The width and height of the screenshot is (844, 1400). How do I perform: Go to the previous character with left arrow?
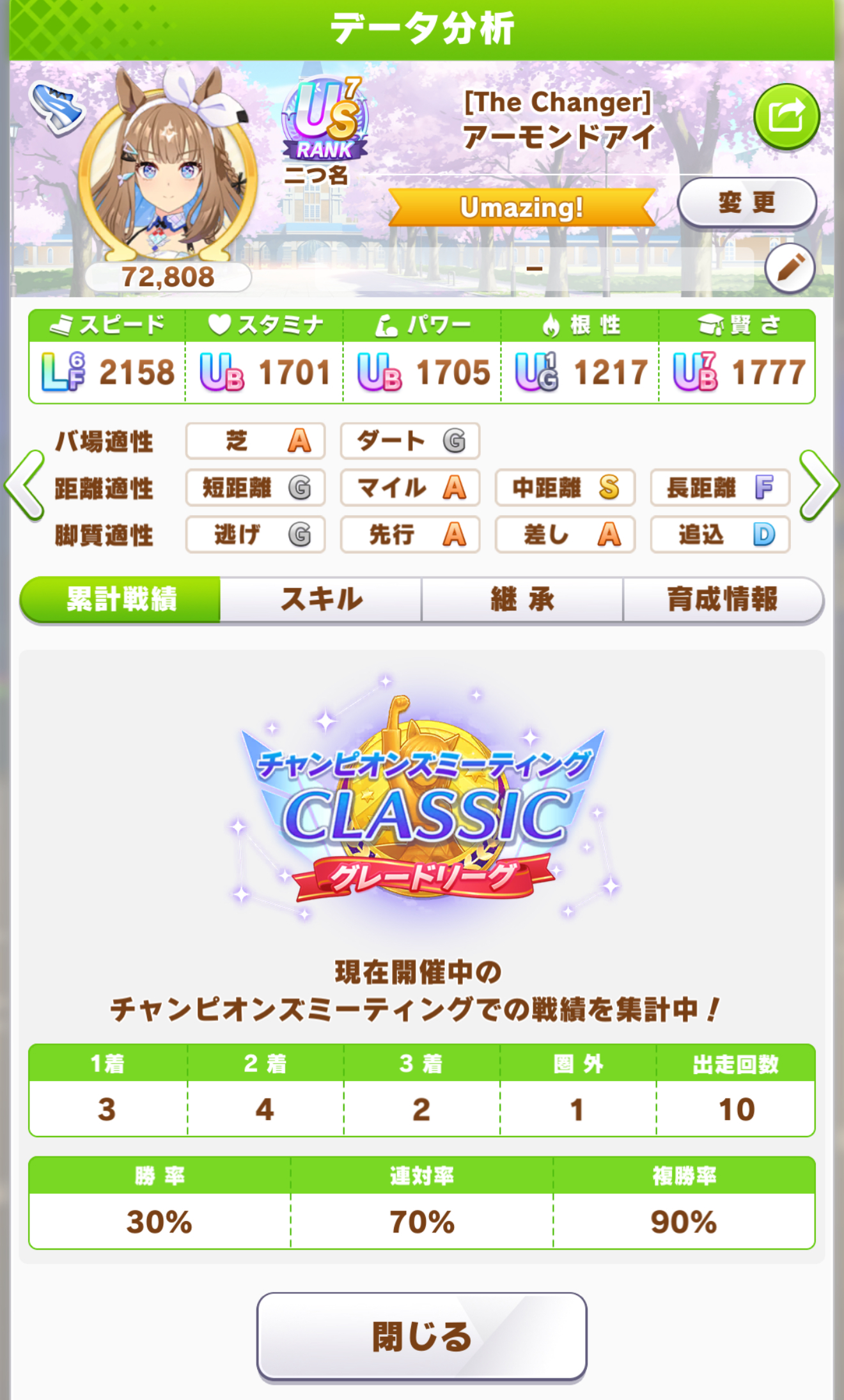tap(24, 486)
